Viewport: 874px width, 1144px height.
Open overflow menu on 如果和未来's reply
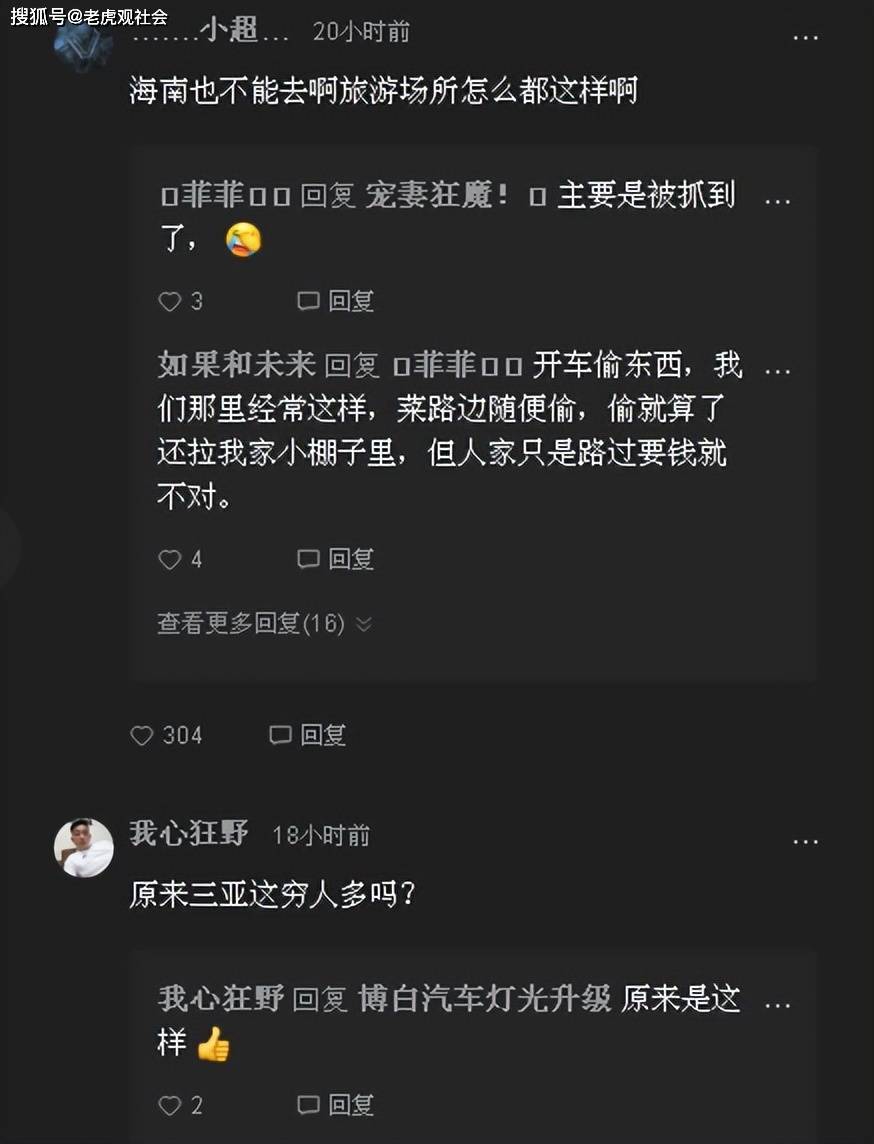[x=777, y=371]
